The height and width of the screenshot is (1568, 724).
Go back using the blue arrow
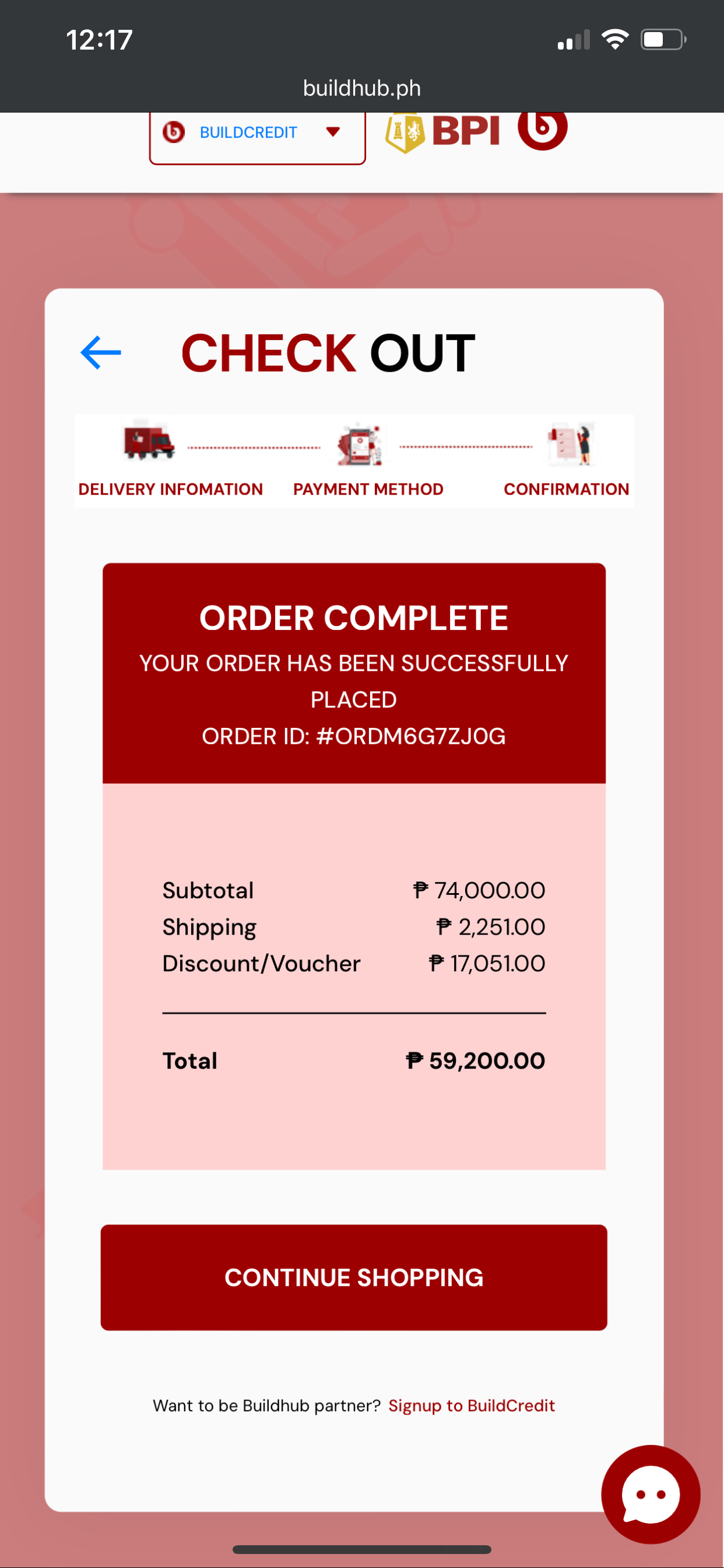101,352
